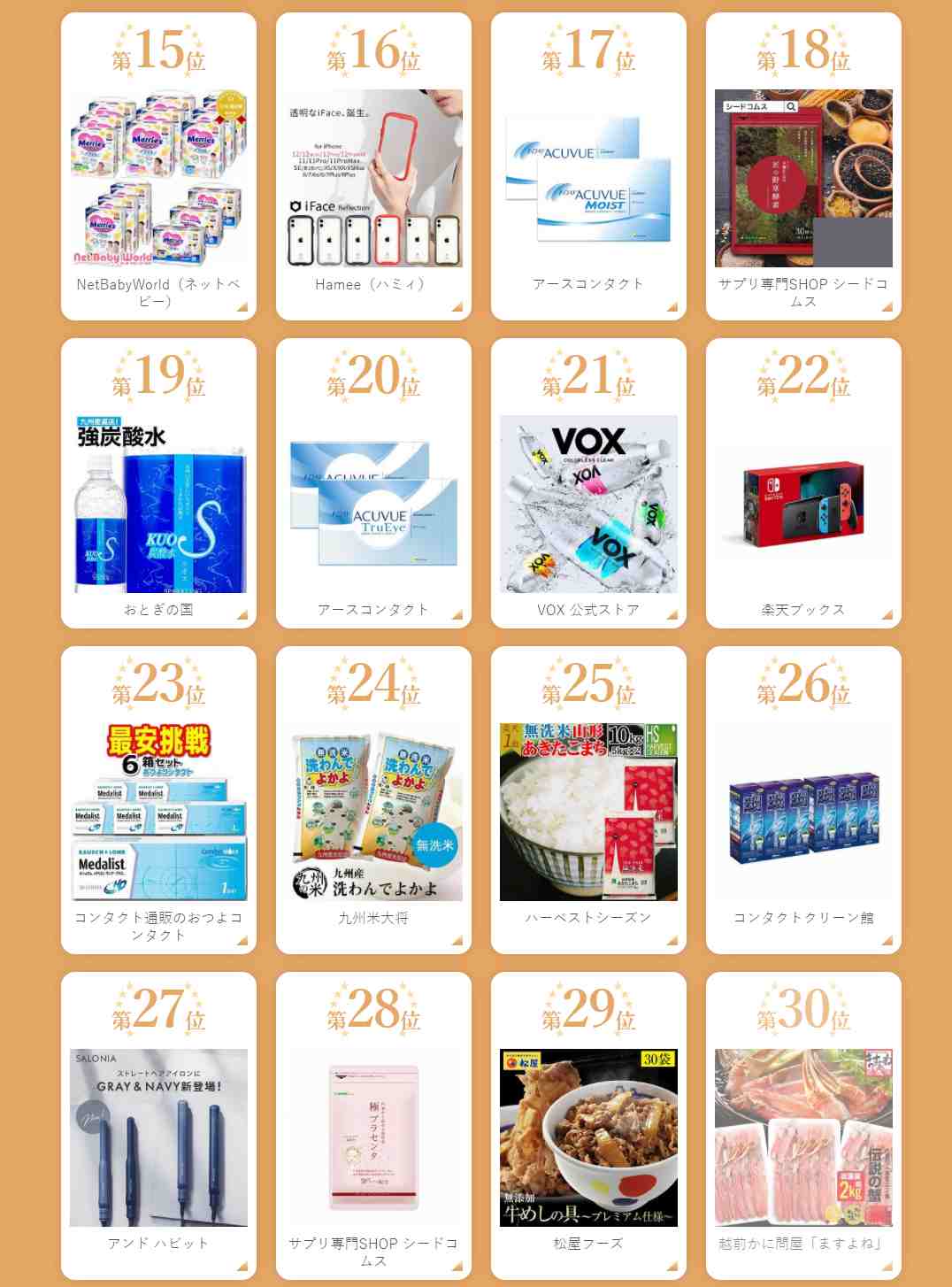Open the 22nd place 楽天ブックス Switch card
Screen dimensions: 952x1287
(803, 503)
